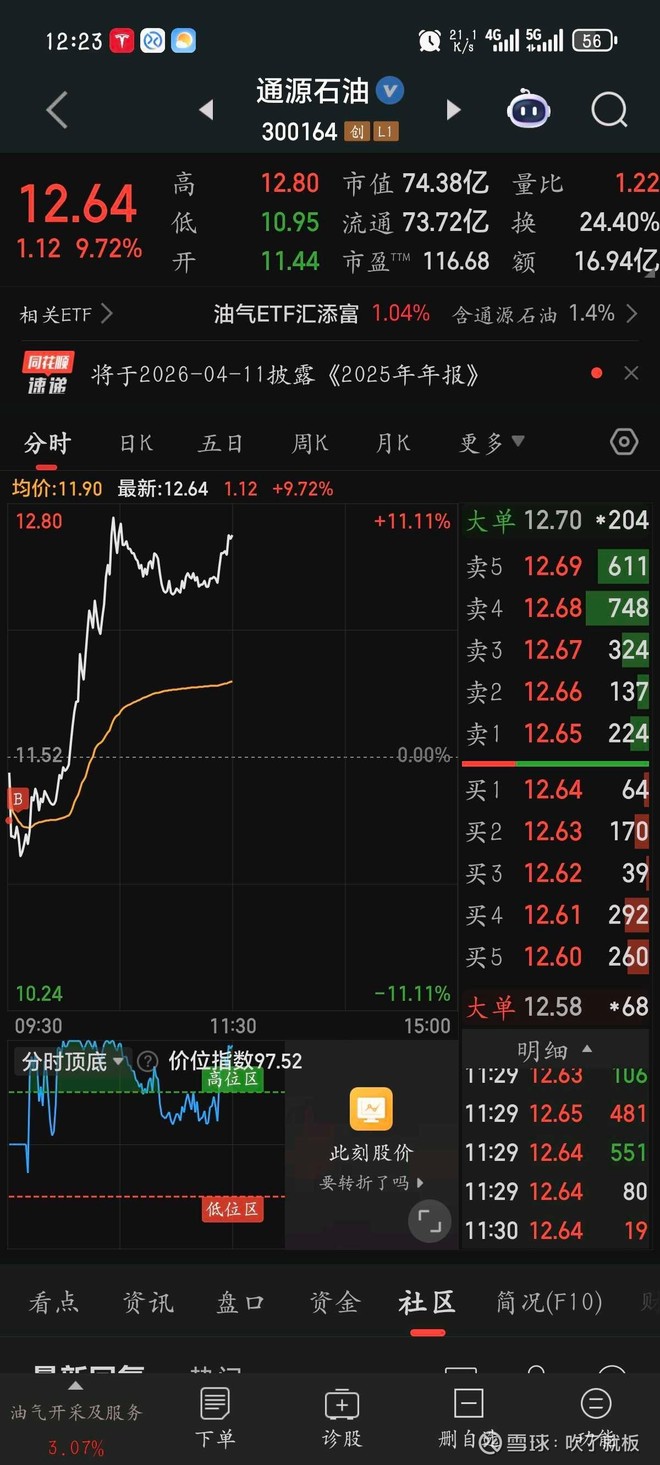Expand the 更多 chart options dropdown

491,443
